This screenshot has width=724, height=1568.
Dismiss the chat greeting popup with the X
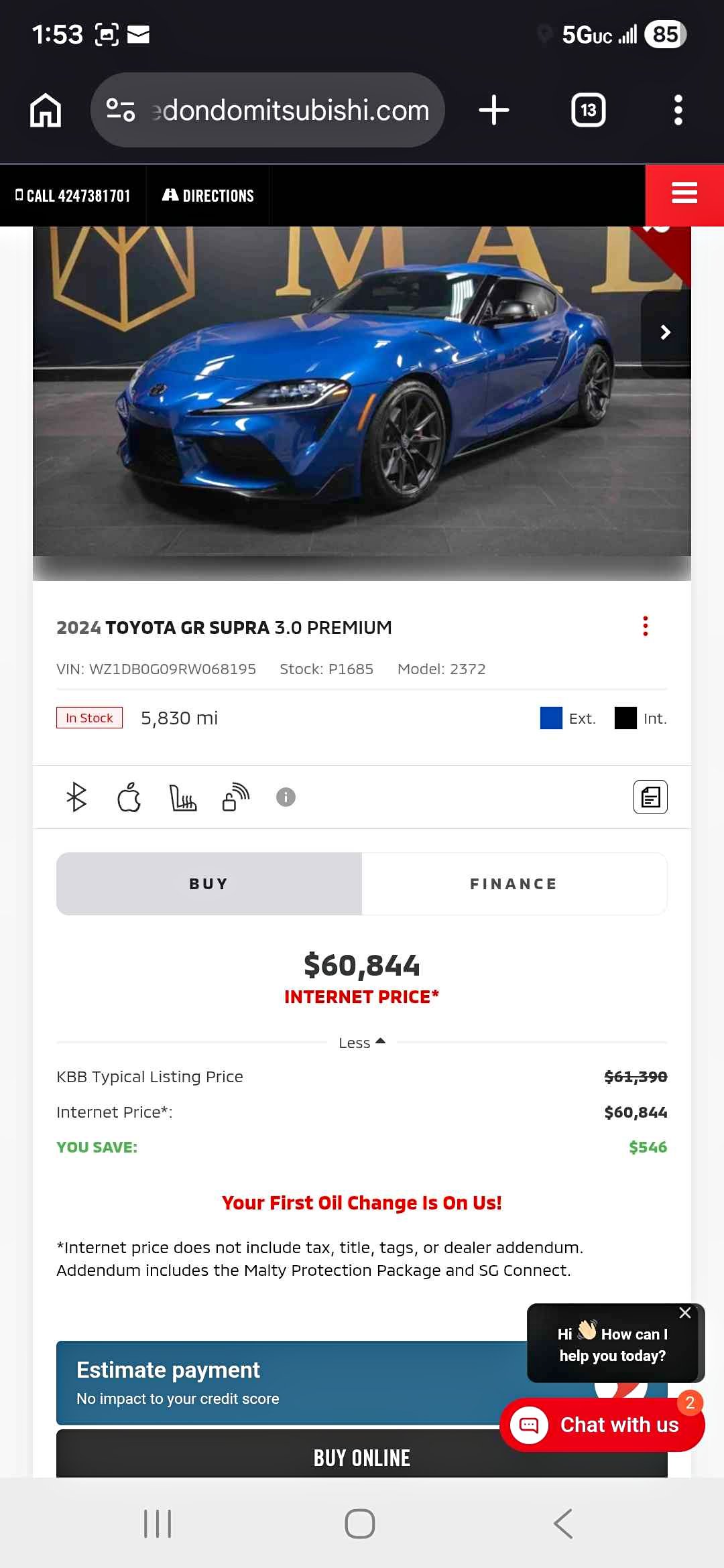click(685, 1313)
